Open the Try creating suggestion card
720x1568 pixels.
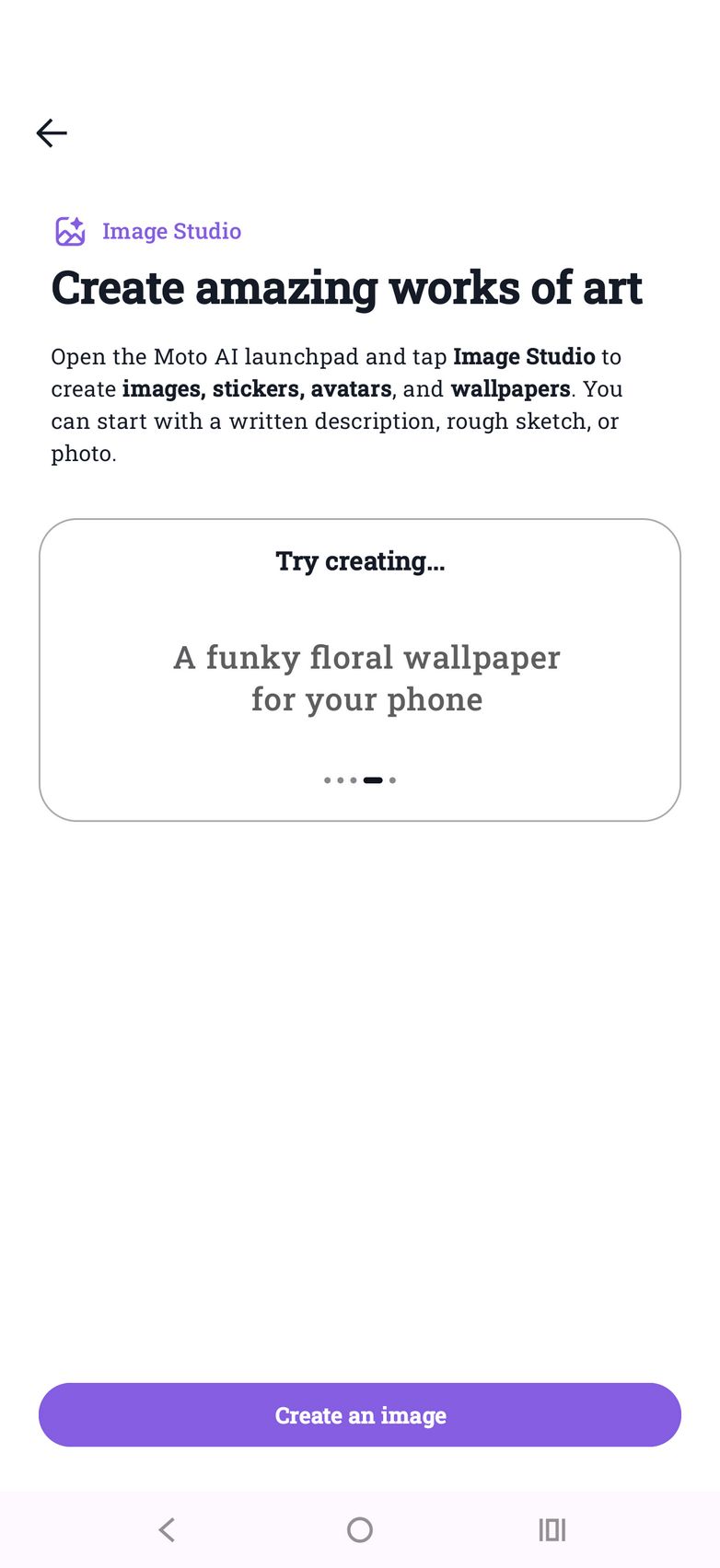pos(360,669)
